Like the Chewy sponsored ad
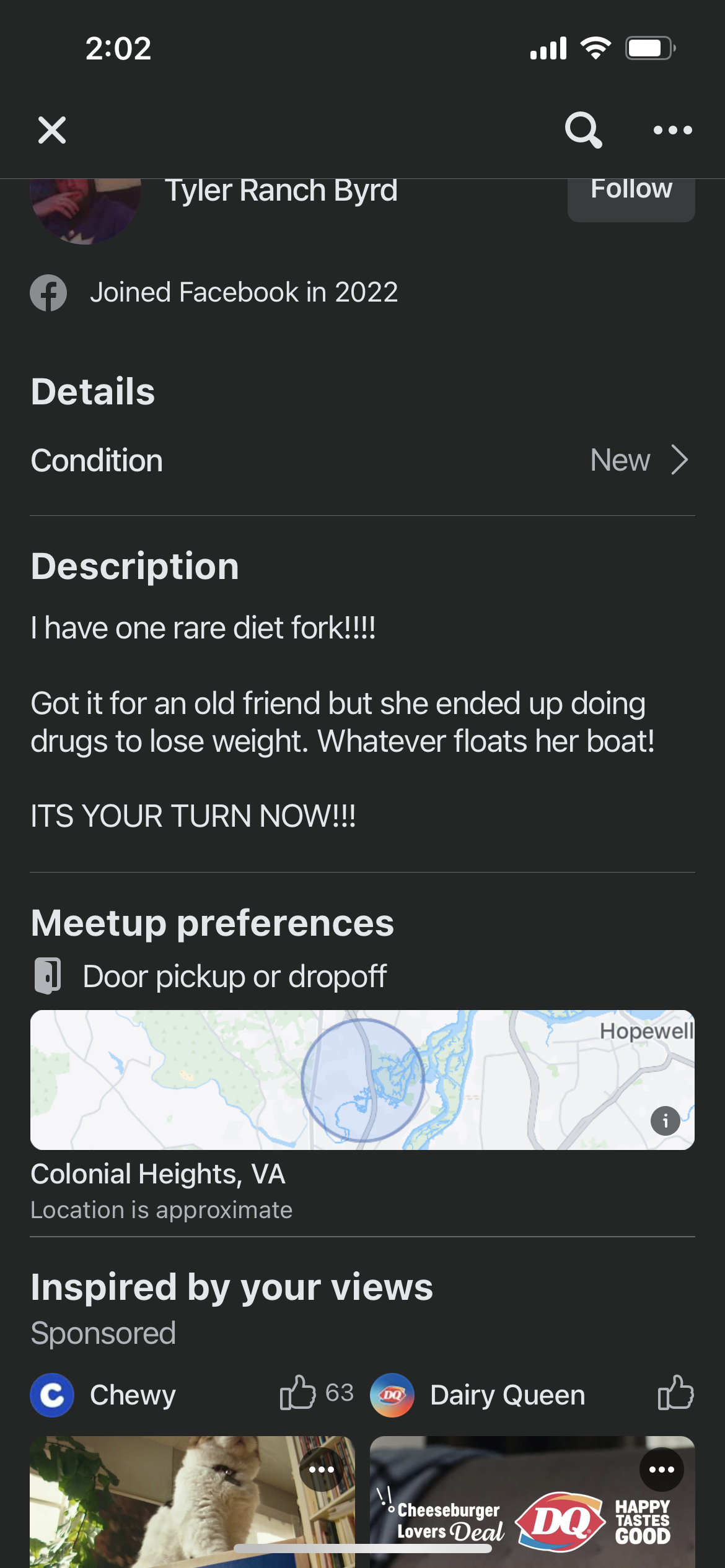This screenshot has width=725, height=1568. pos(298,1393)
